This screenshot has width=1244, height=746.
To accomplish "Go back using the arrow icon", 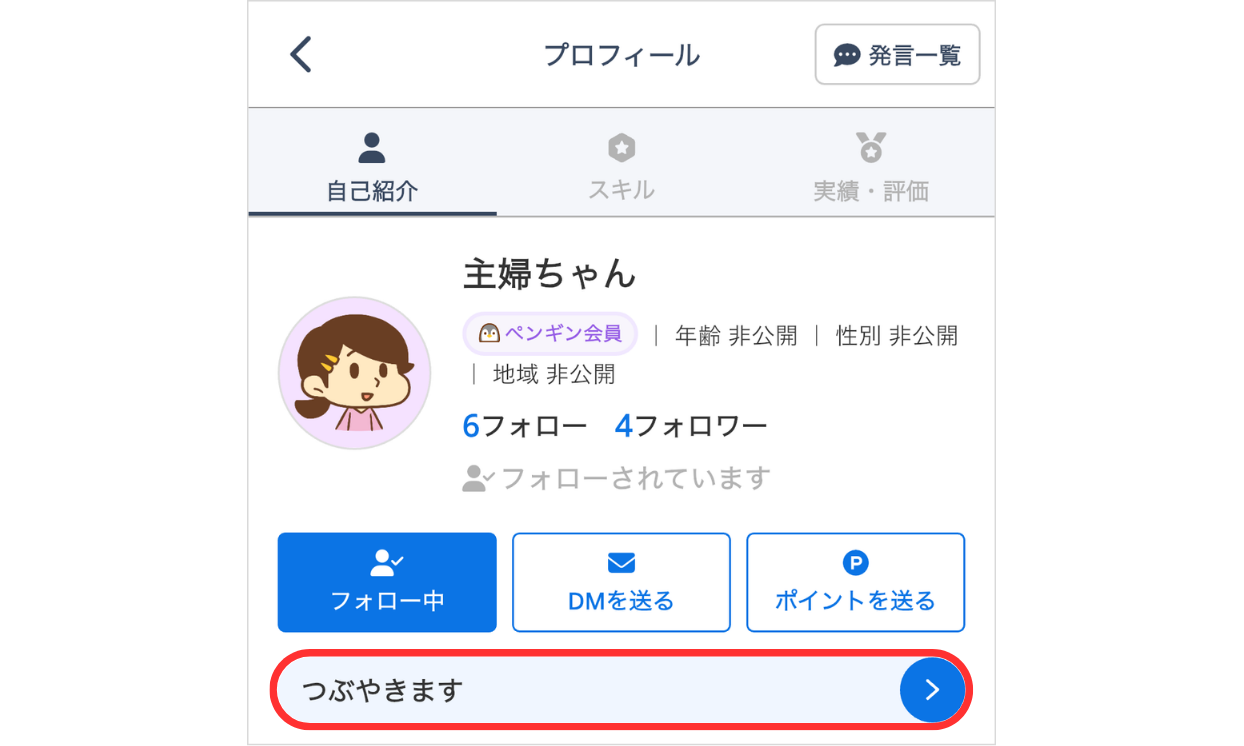I will tap(301, 55).
